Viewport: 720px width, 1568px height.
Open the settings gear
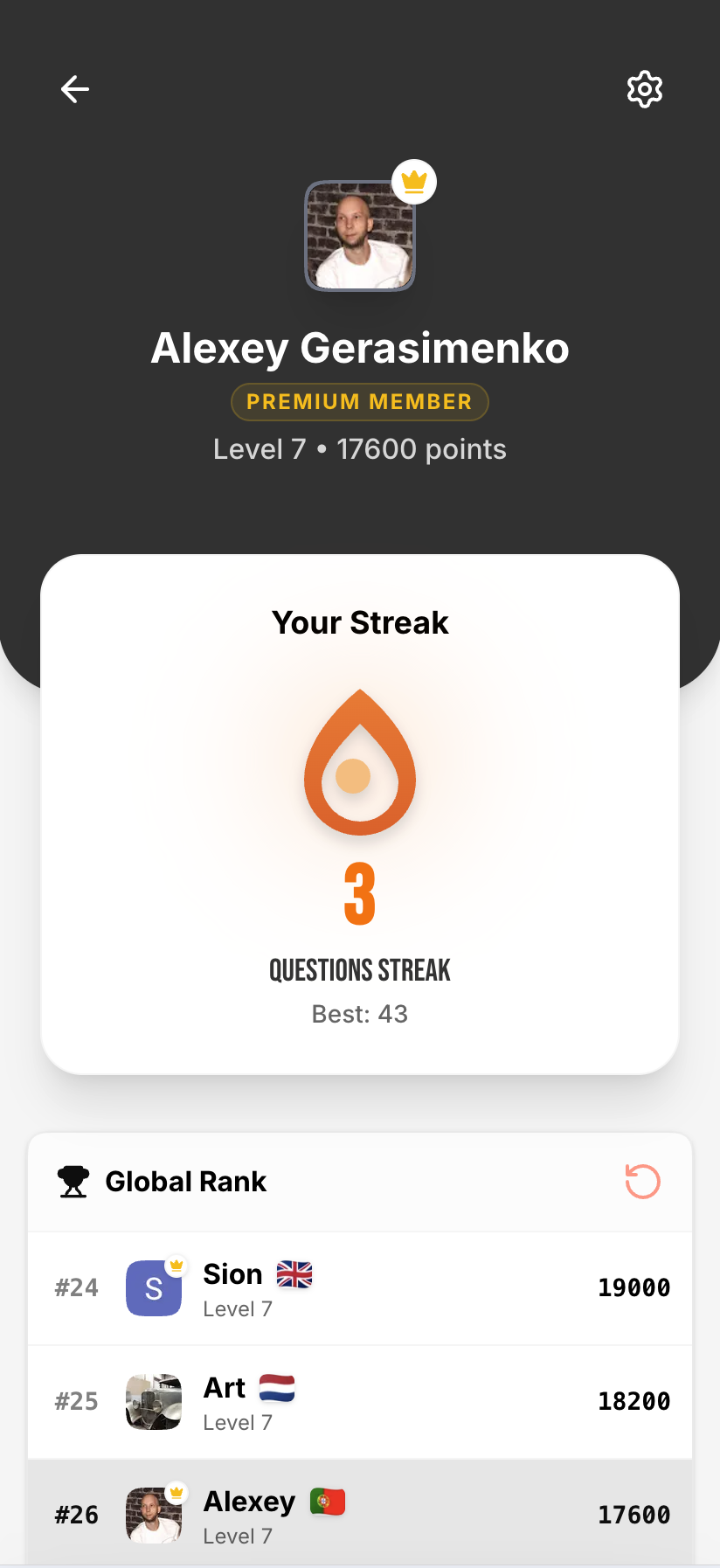point(645,89)
